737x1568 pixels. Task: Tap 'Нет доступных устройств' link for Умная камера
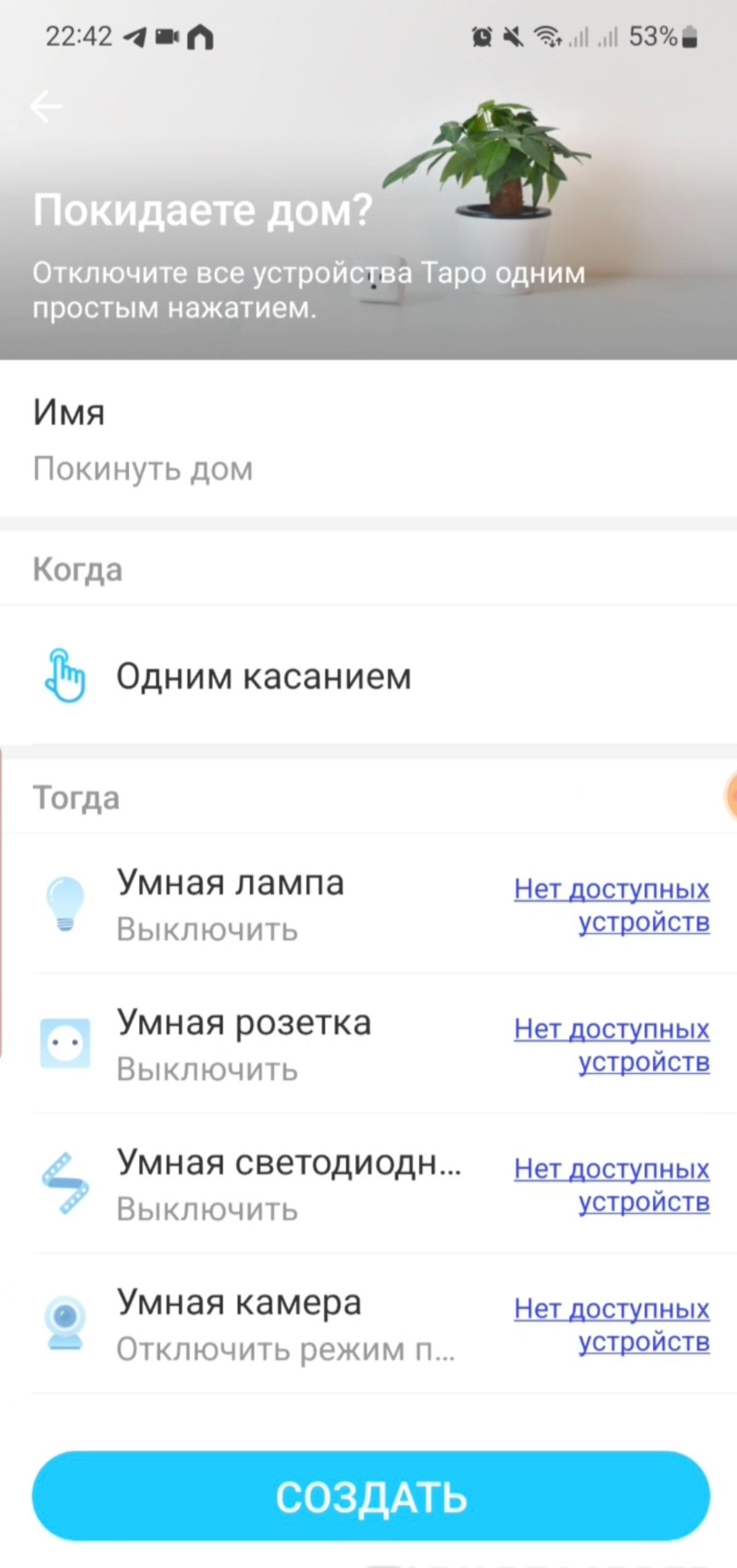612,1324
